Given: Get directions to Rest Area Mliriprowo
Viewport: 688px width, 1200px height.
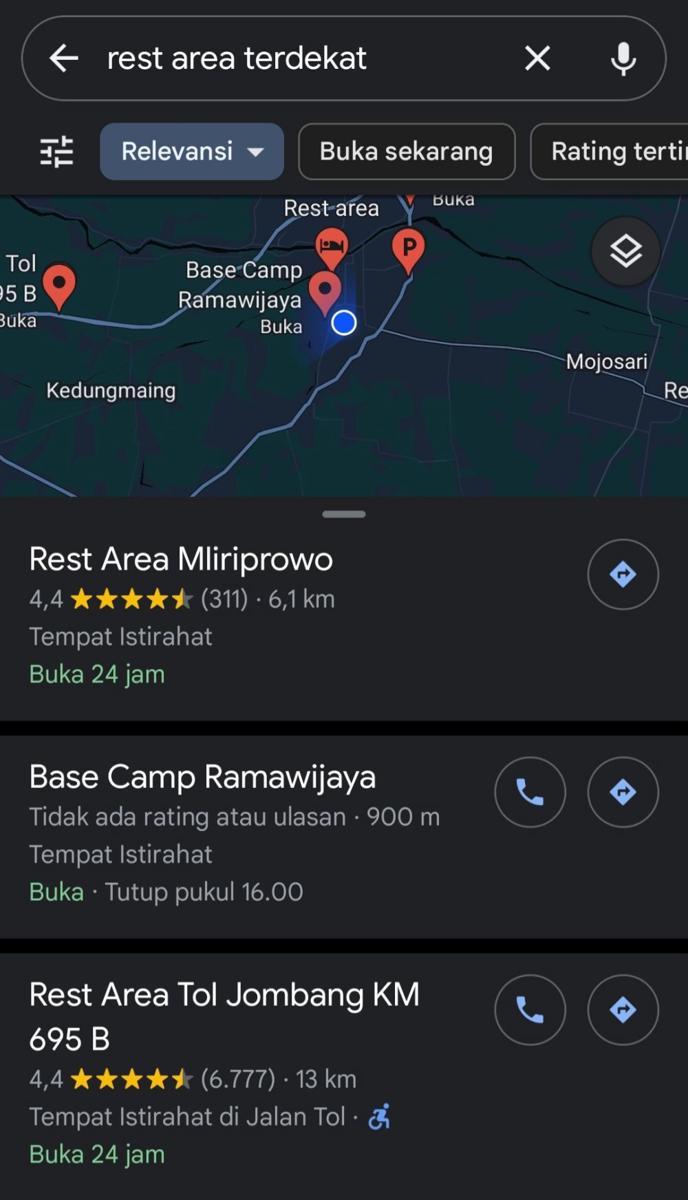Looking at the screenshot, I should [x=623, y=574].
